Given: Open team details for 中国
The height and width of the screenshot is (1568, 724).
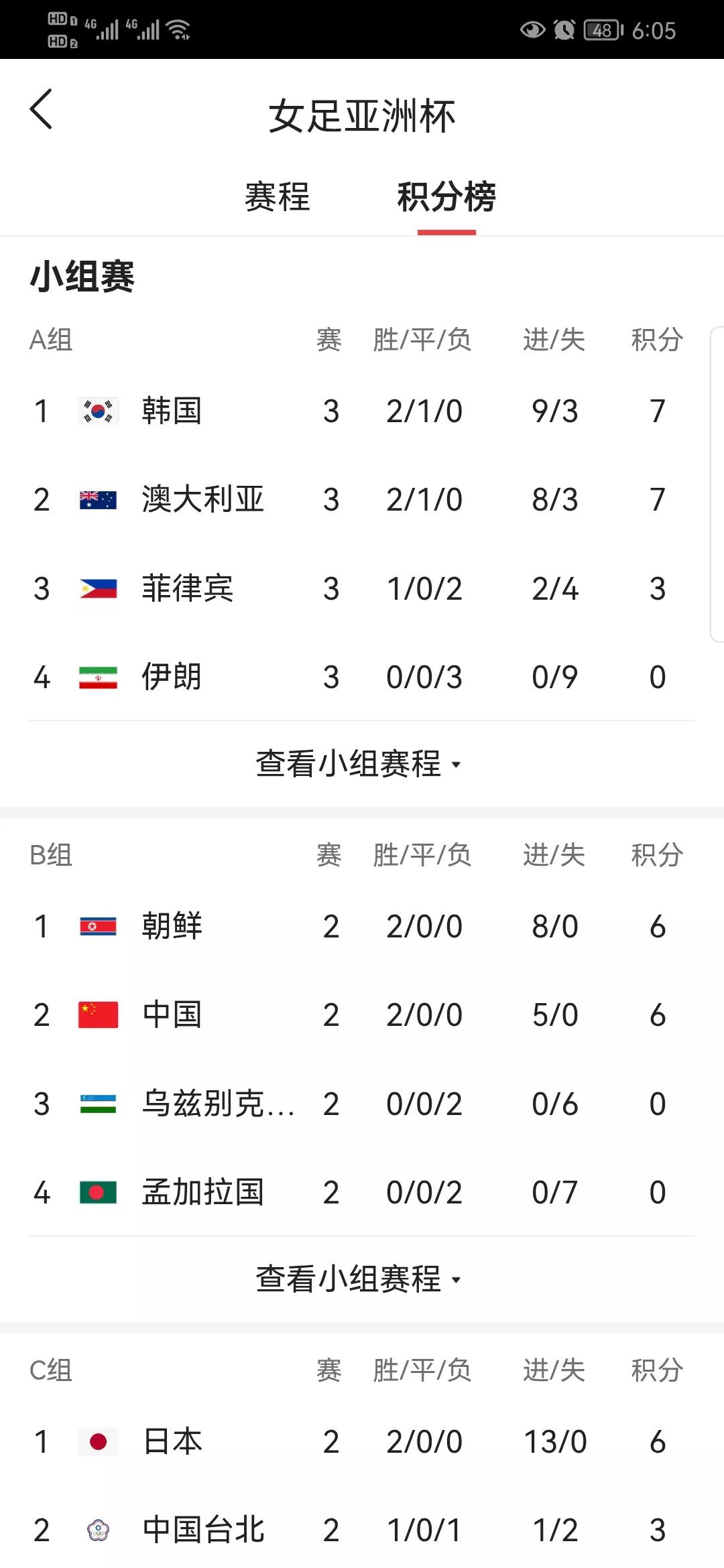Looking at the screenshot, I should pos(173,1015).
